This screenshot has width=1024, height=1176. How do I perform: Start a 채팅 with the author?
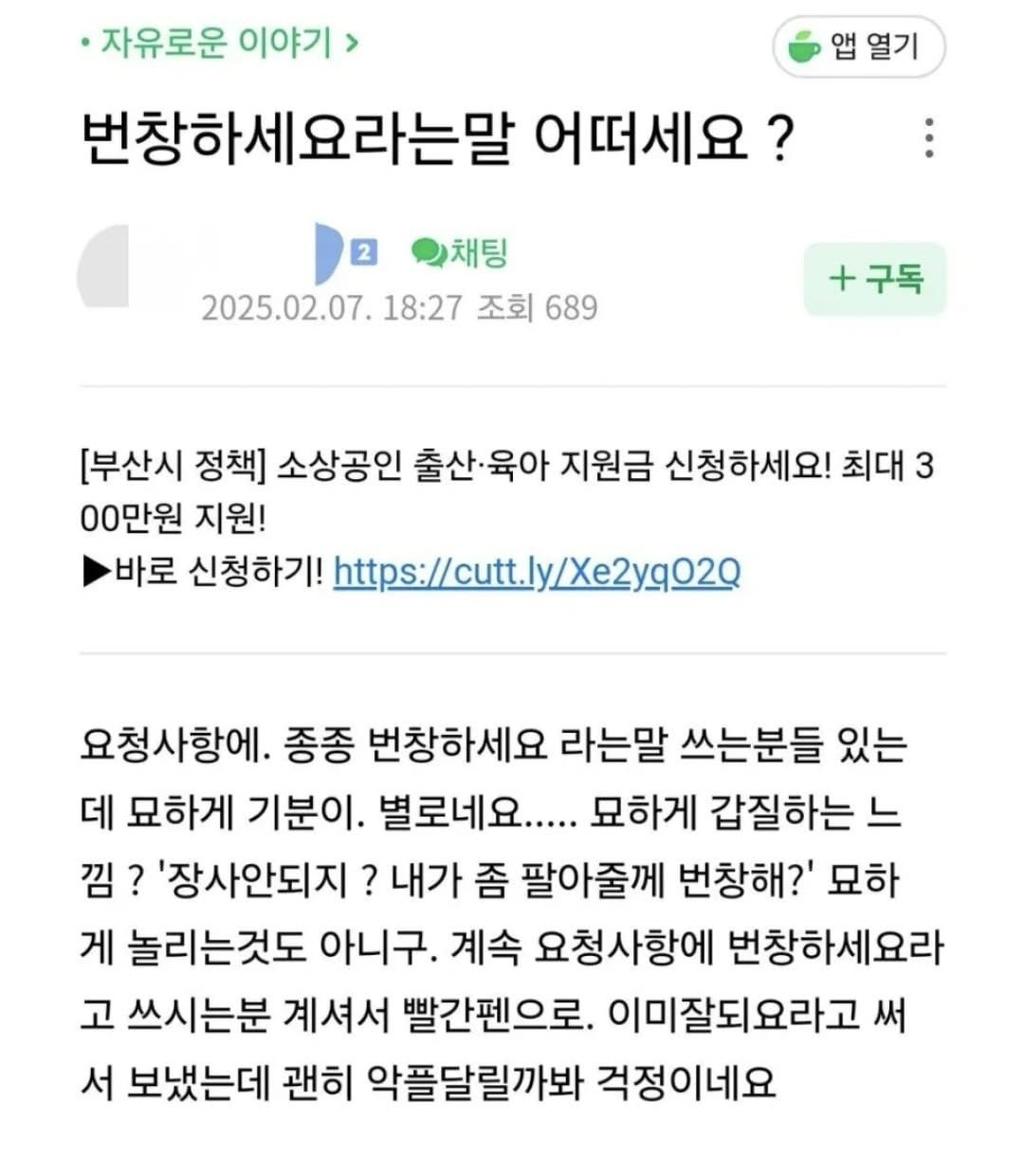460,254
